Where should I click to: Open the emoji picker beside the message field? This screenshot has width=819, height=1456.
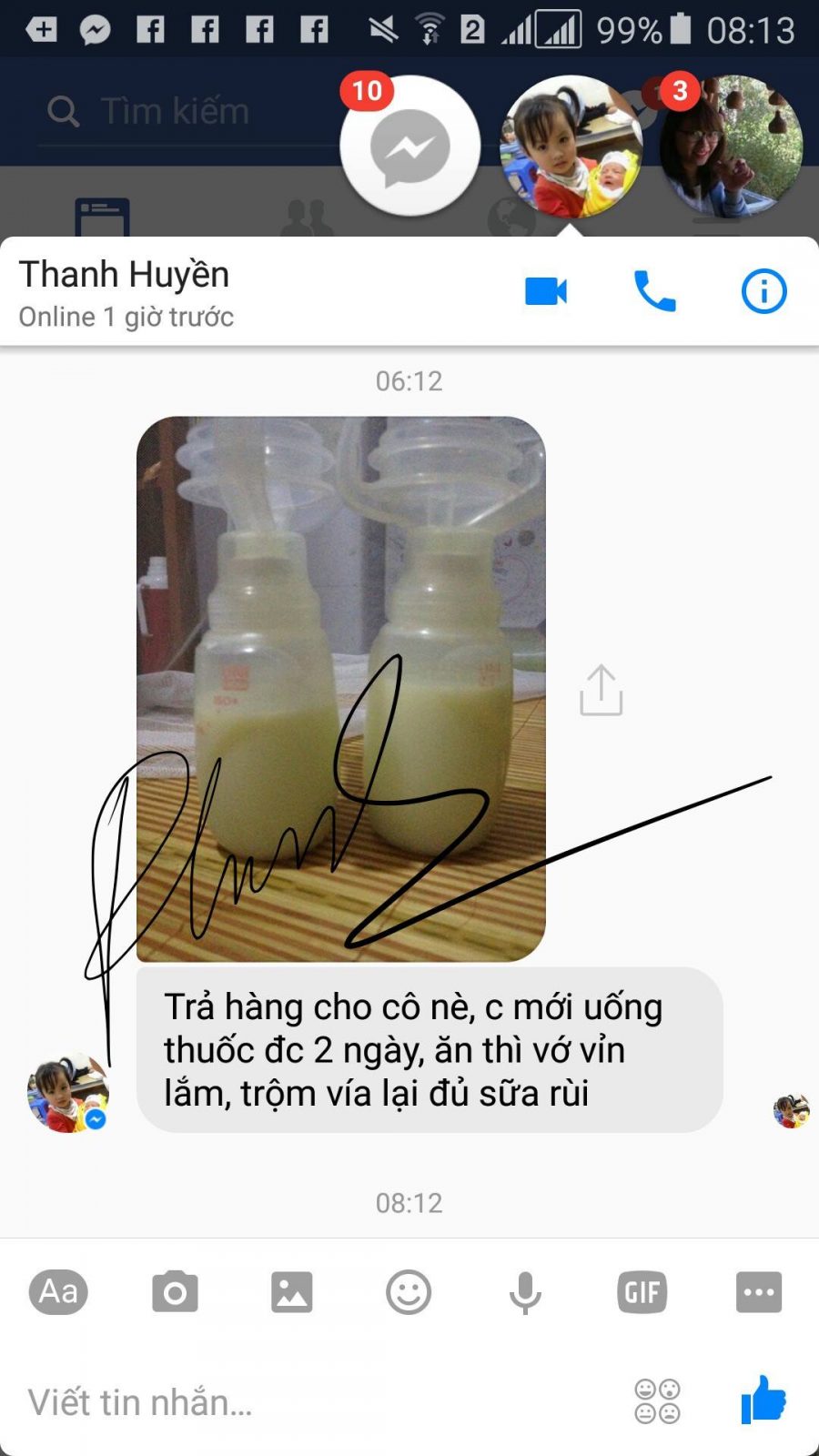(657, 1401)
